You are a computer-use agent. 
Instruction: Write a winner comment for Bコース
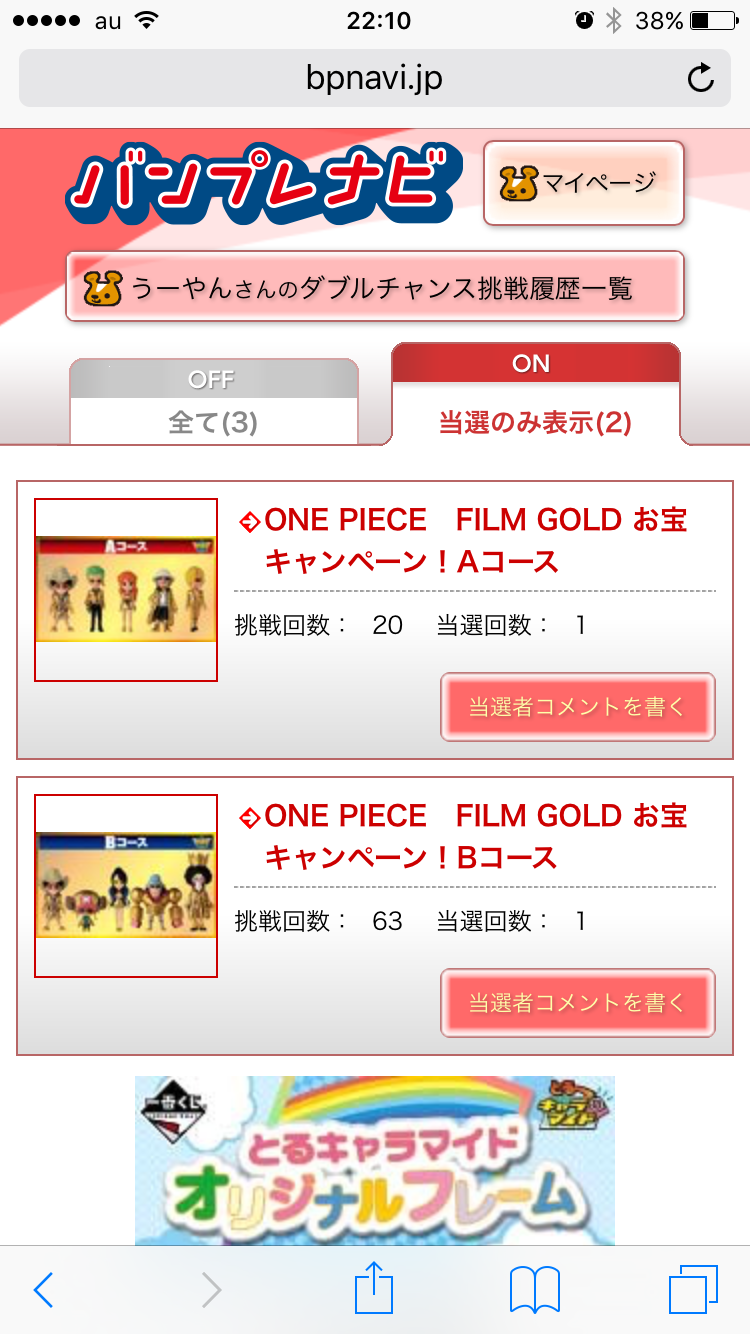pos(578,1003)
